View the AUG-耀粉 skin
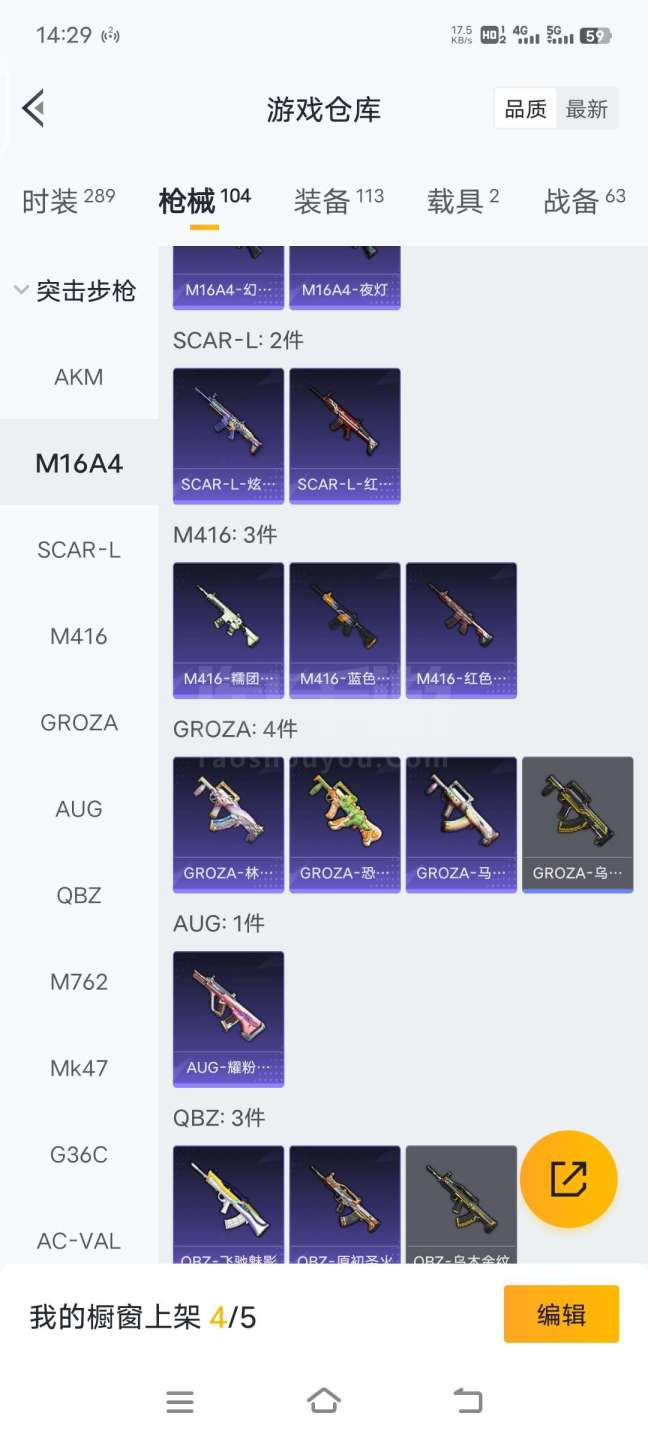Screen dimensions: 648x1440 pyautogui.click(x=228, y=1018)
